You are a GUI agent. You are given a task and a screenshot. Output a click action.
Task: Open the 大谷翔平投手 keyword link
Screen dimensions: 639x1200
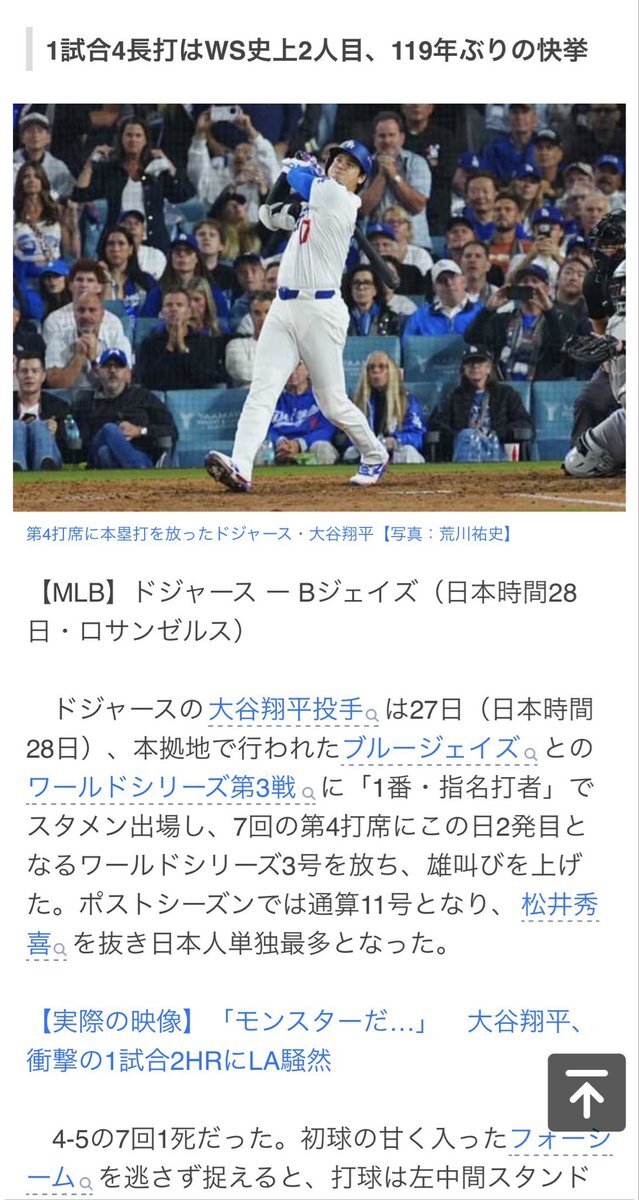tap(285, 710)
